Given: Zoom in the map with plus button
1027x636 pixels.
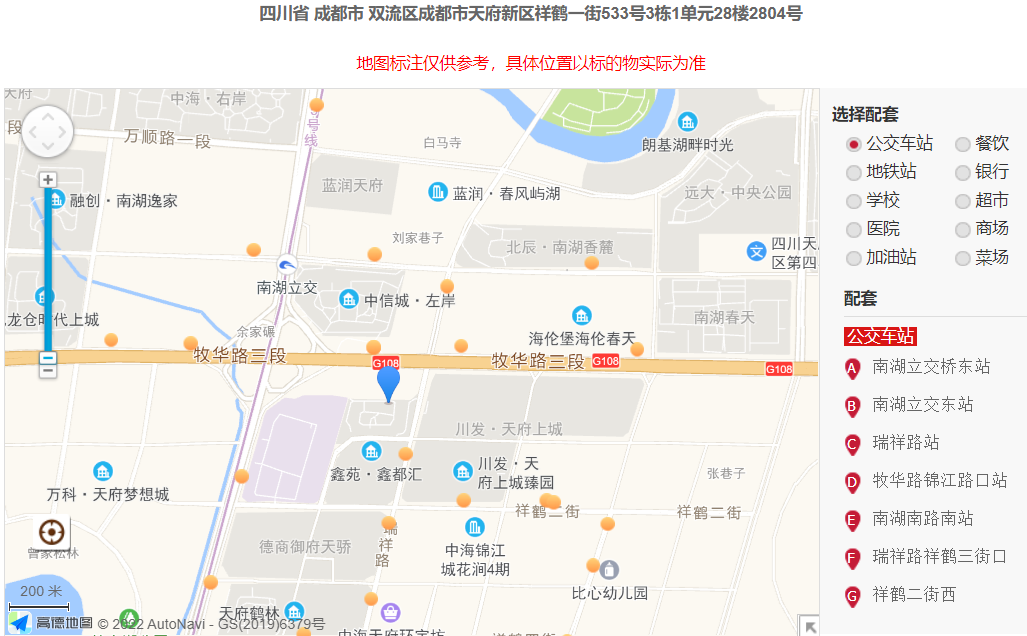Looking at the screenshot, I should (47, 180).
